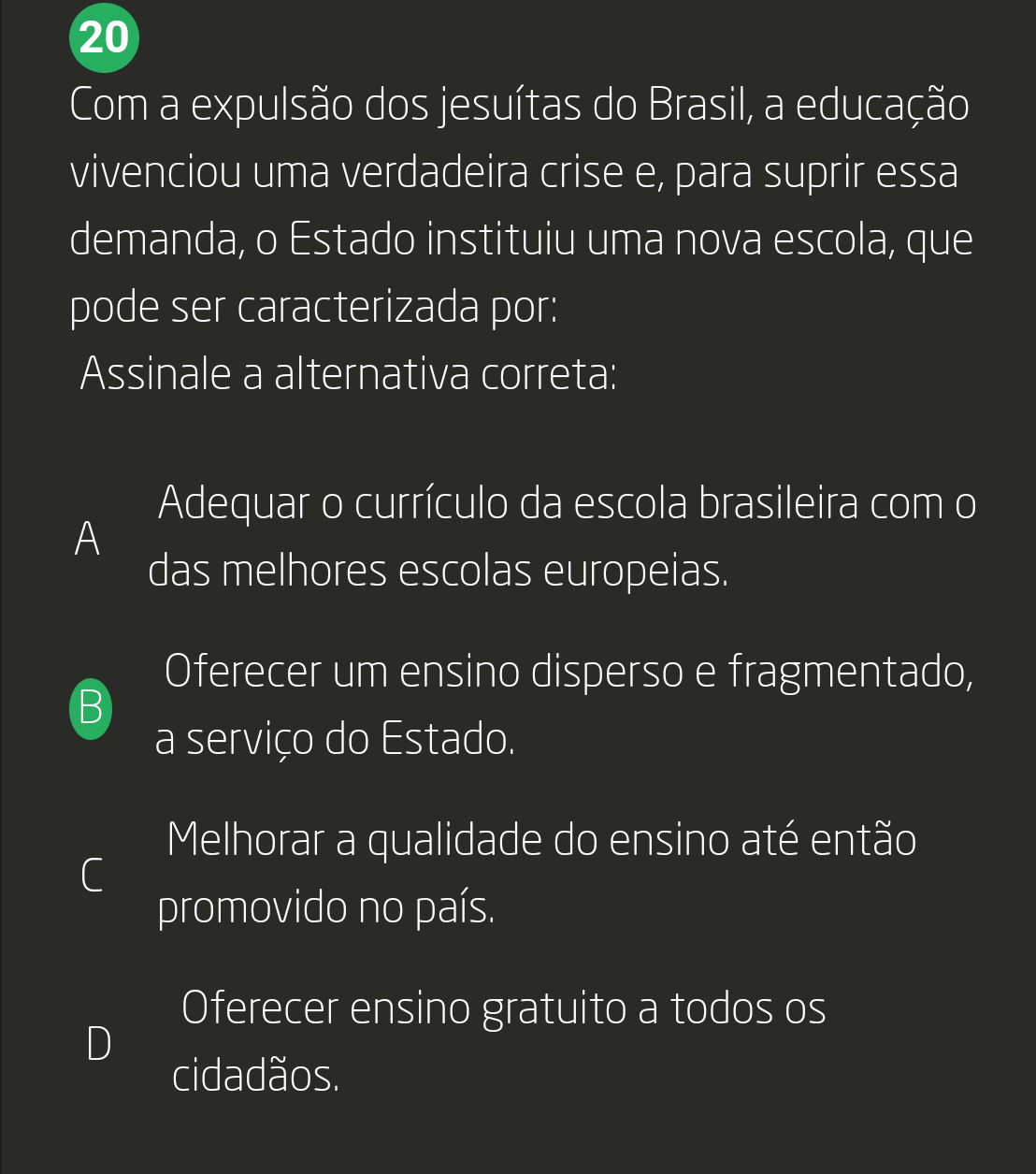This screenshot has height=1174, width=1036.
Task: Pick answer D, ensino gratuito a todos
Action: [97, 1043]
